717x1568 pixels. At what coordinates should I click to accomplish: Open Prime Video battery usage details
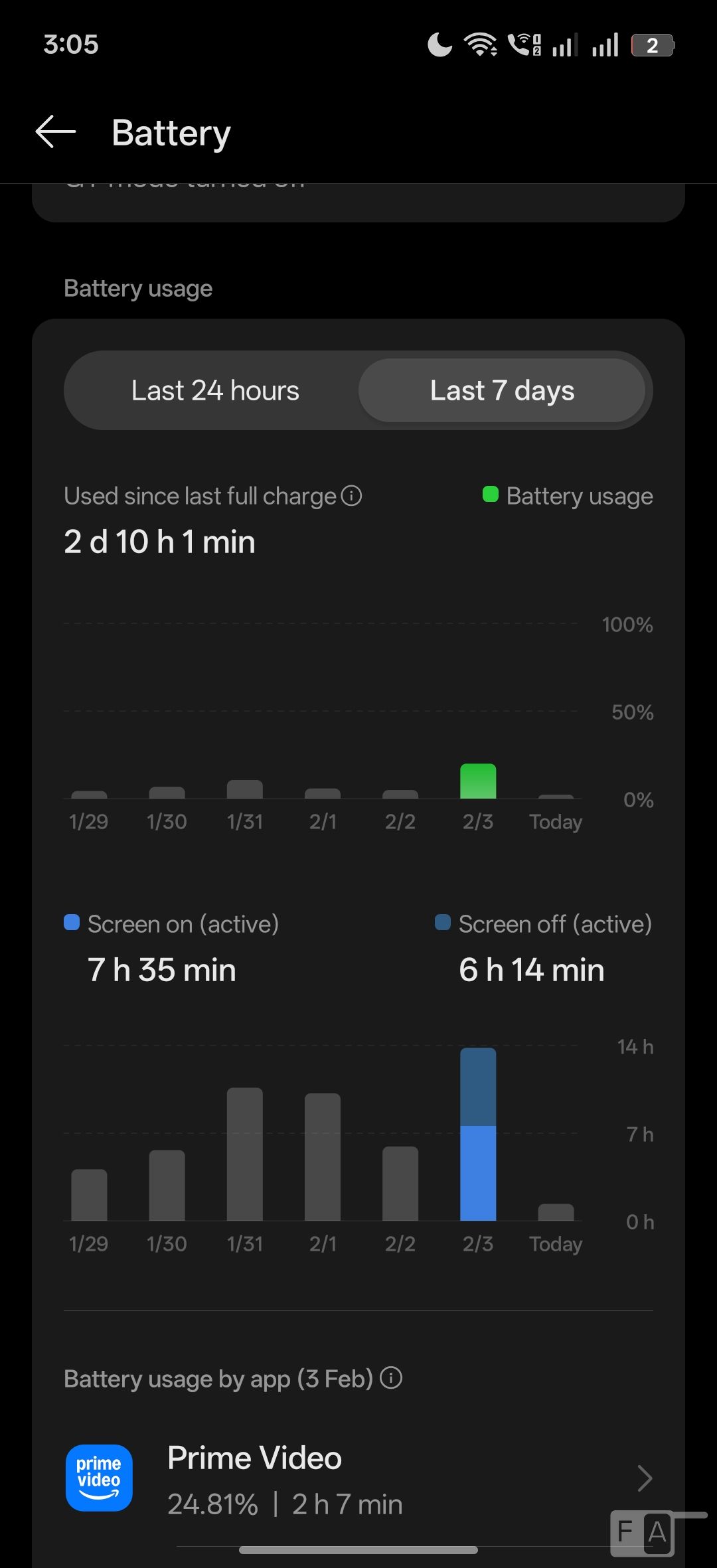(x=358, y=1479)
